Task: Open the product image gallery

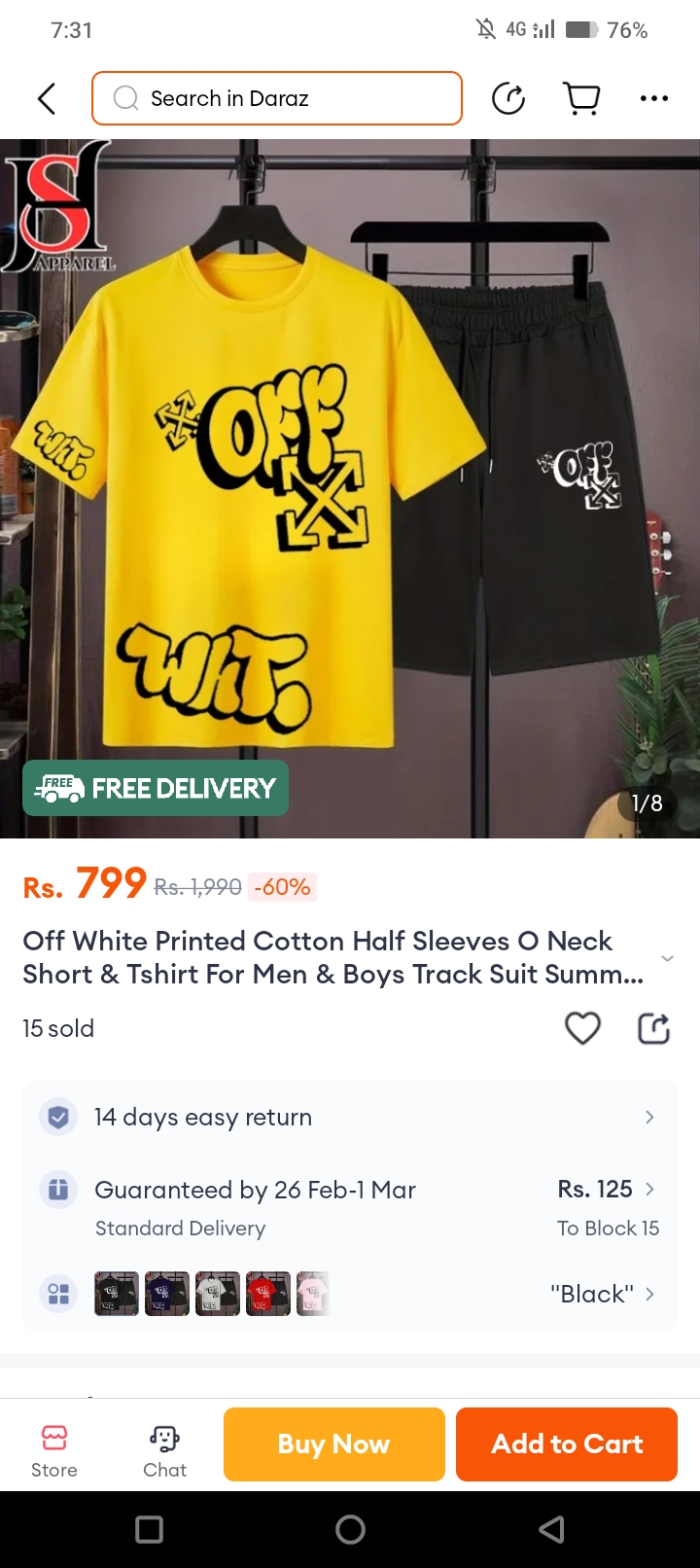Action: click(x=350, y=486)
